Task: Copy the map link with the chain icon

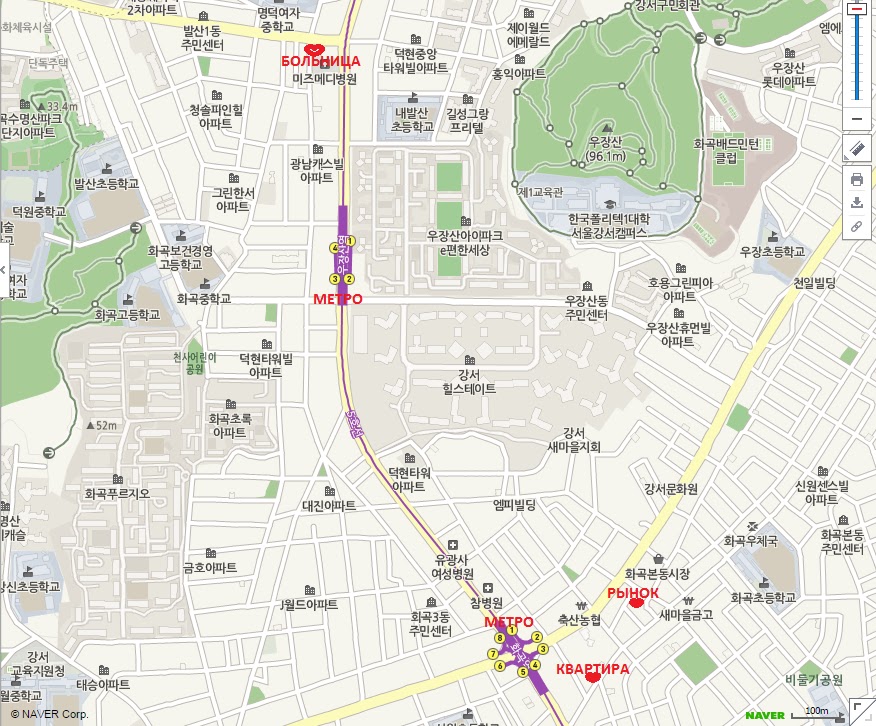Action: coord(857,227)
